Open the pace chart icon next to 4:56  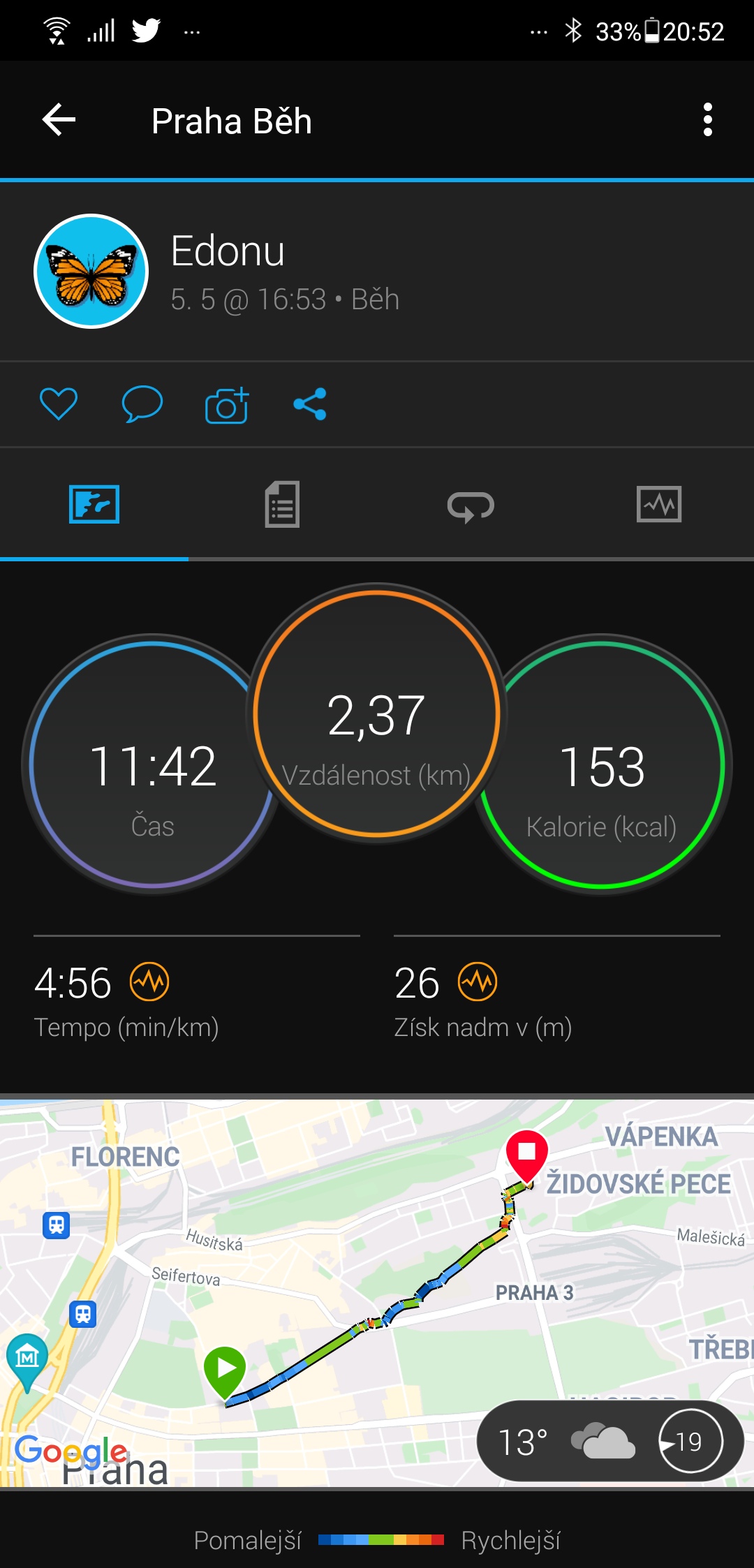(x=149, y=982)
